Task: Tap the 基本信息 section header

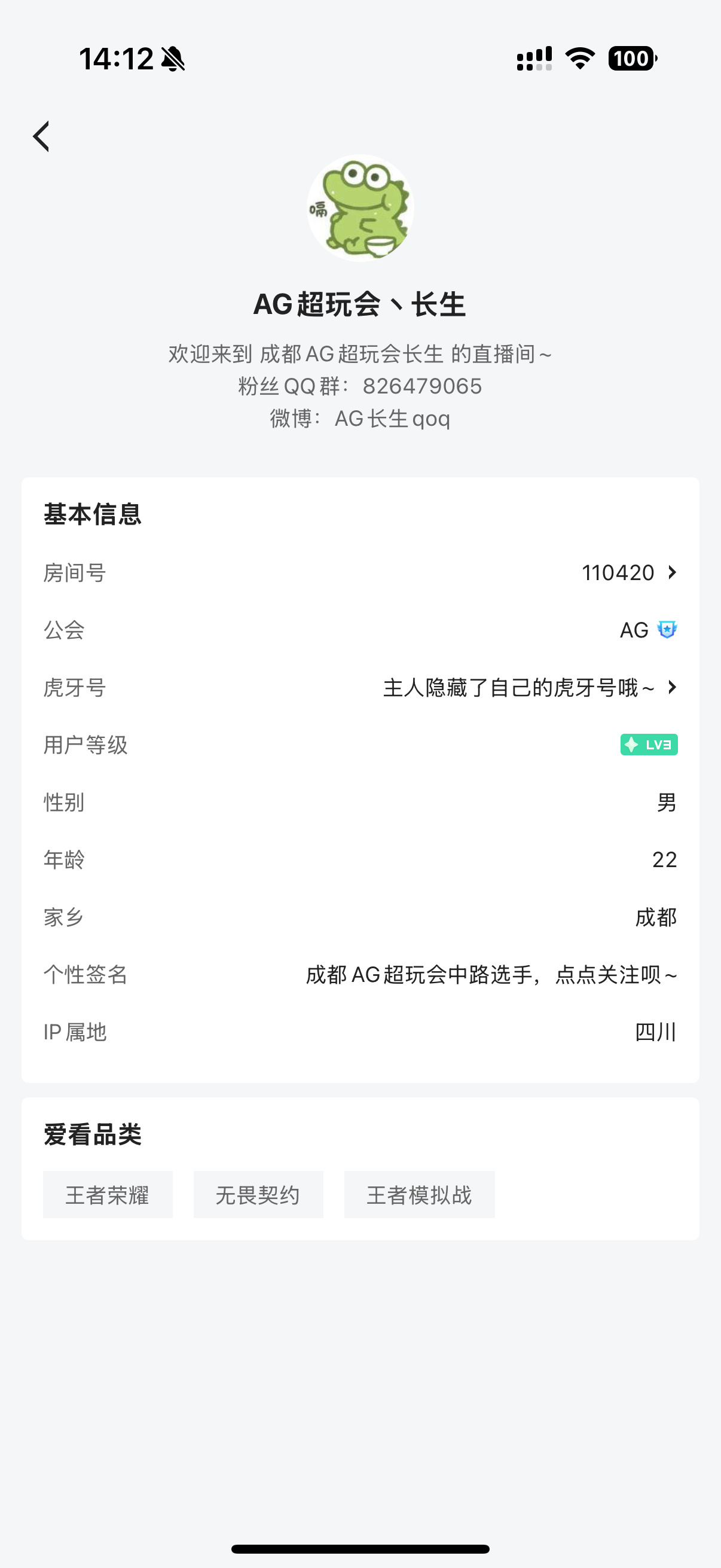Action: point(91,514)
